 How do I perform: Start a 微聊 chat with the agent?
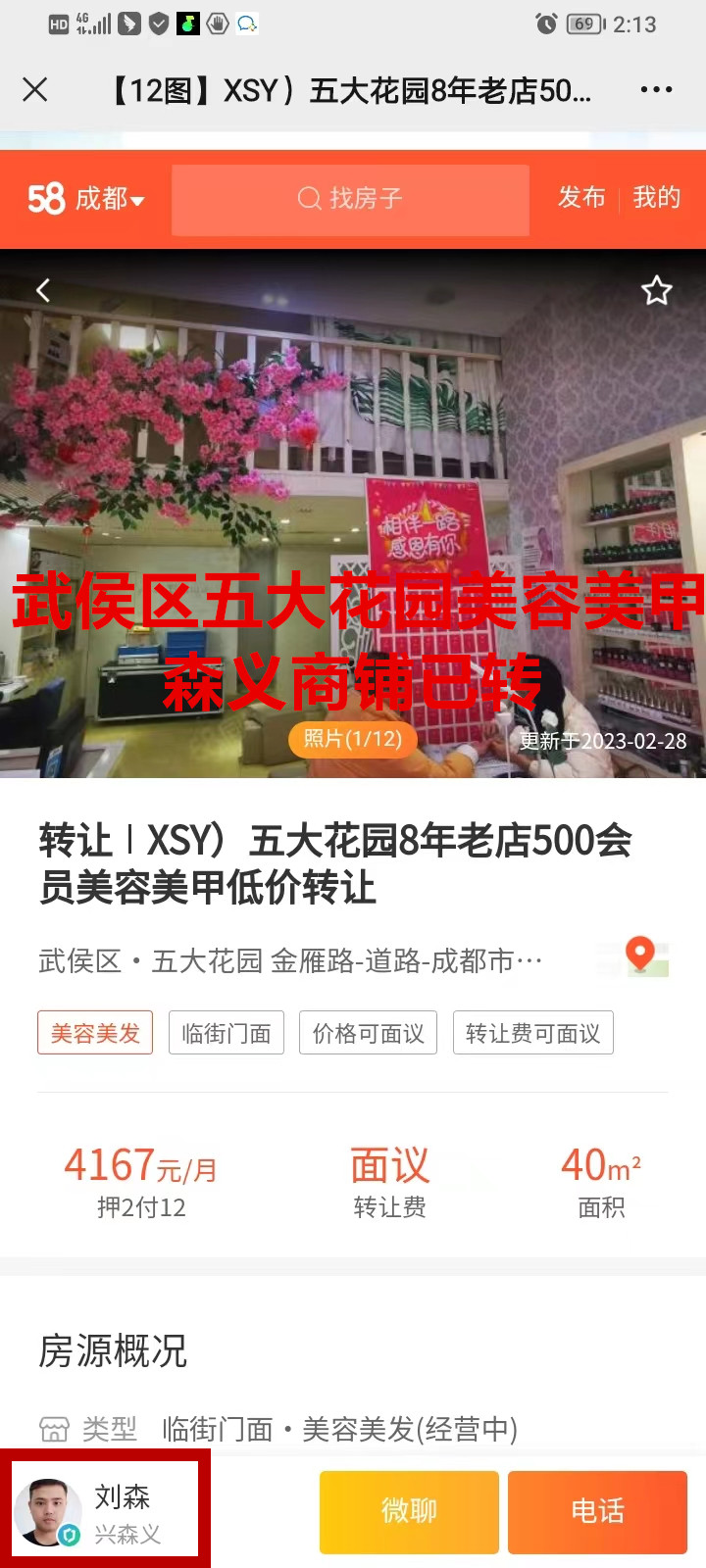point(409,1512)
